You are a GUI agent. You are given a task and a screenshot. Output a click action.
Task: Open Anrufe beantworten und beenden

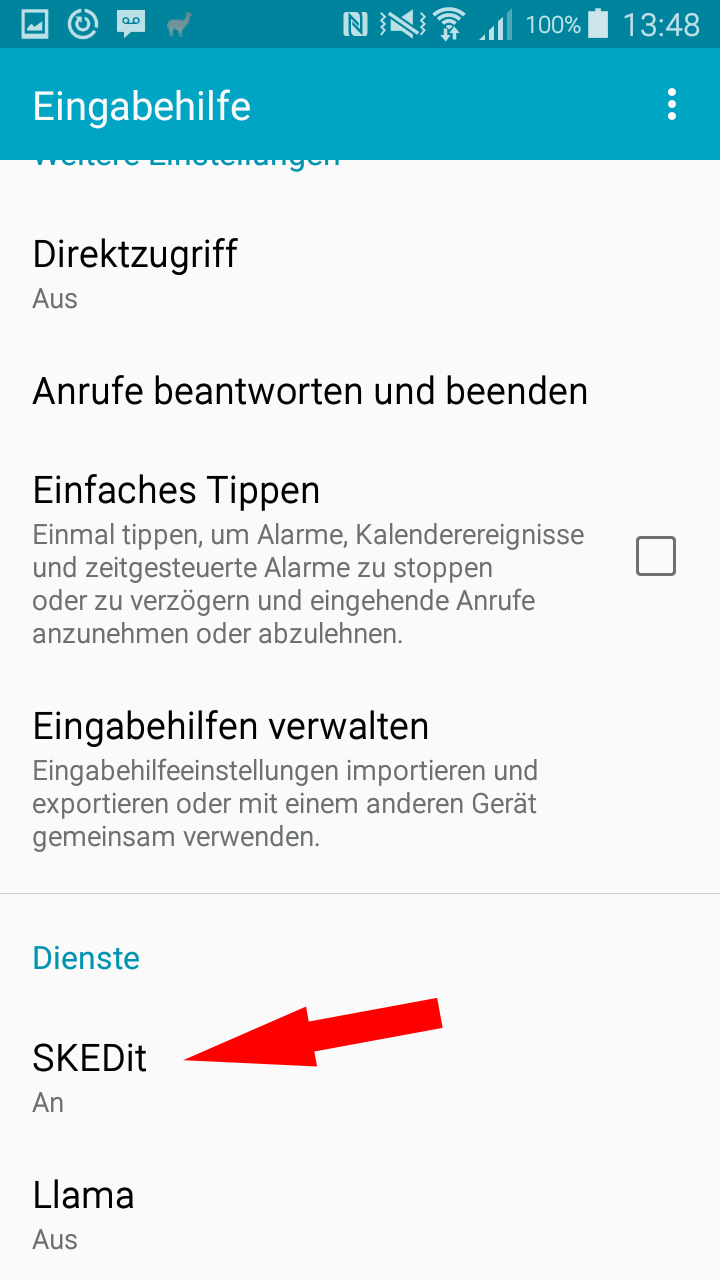(360, 391)
